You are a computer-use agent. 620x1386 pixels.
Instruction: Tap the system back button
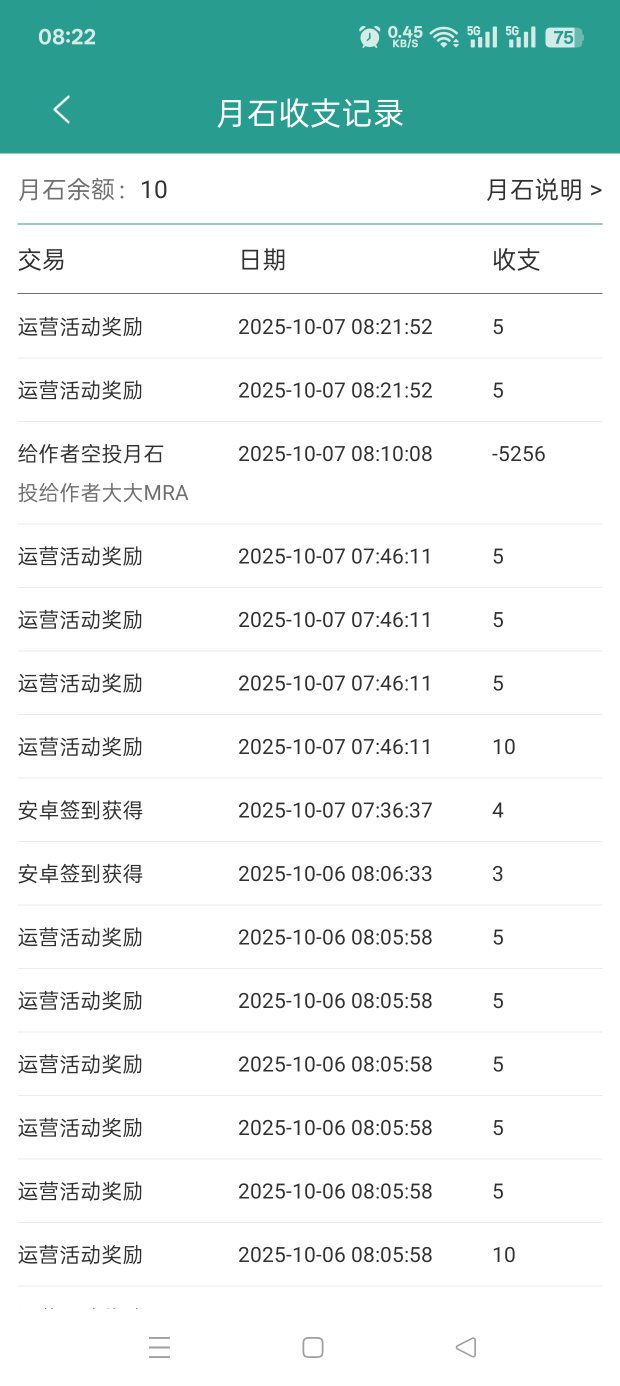465,1347
